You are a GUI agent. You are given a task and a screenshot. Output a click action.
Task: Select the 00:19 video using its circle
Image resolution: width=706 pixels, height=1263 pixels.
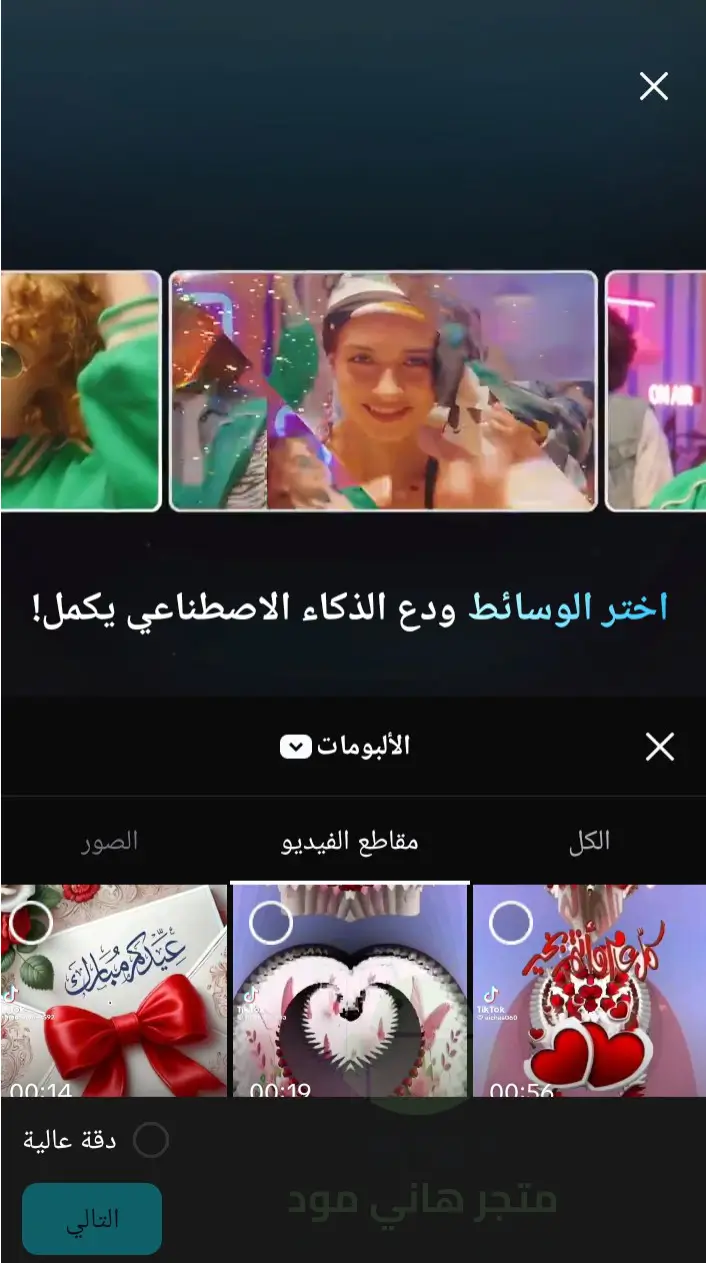[x=270, y=923]
